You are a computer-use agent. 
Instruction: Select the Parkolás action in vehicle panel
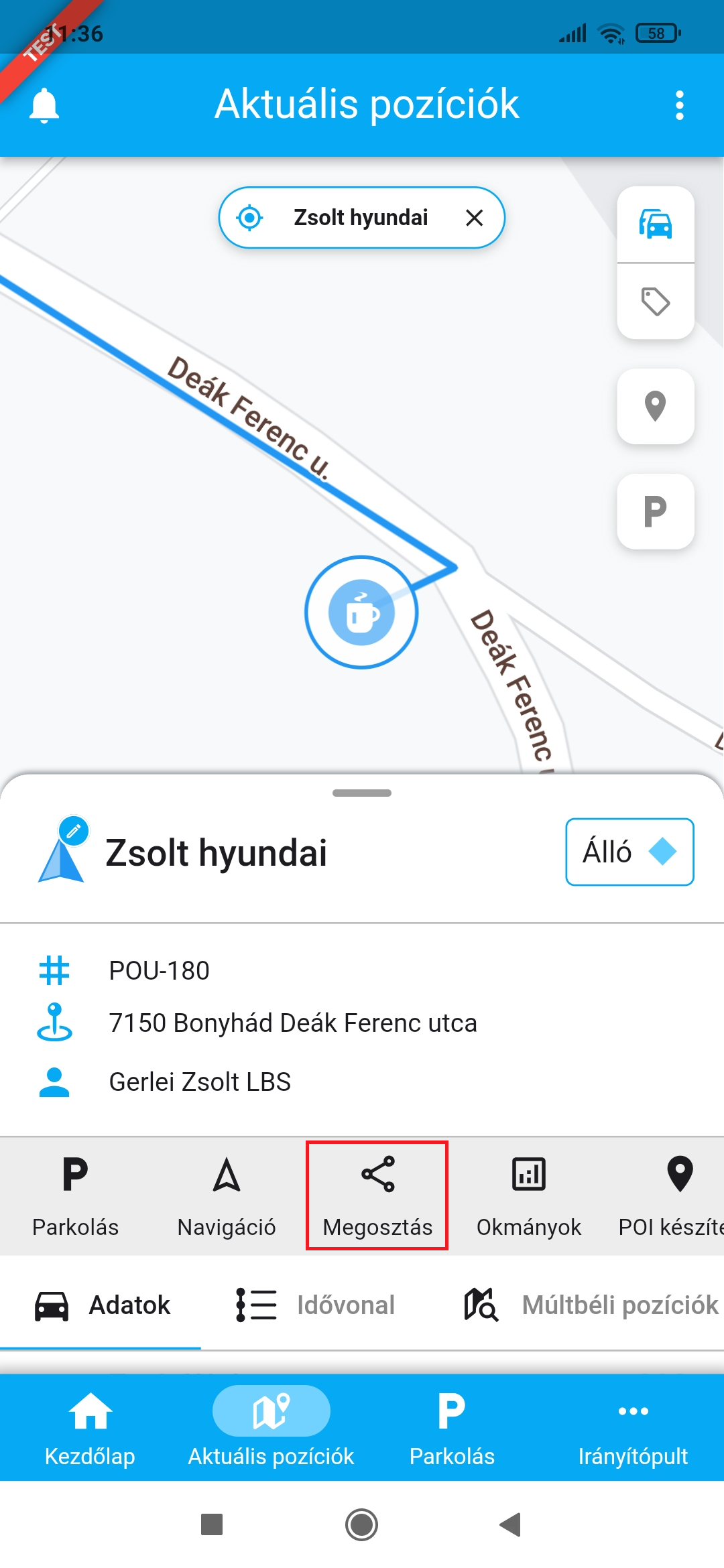[x=75, y=1196]
